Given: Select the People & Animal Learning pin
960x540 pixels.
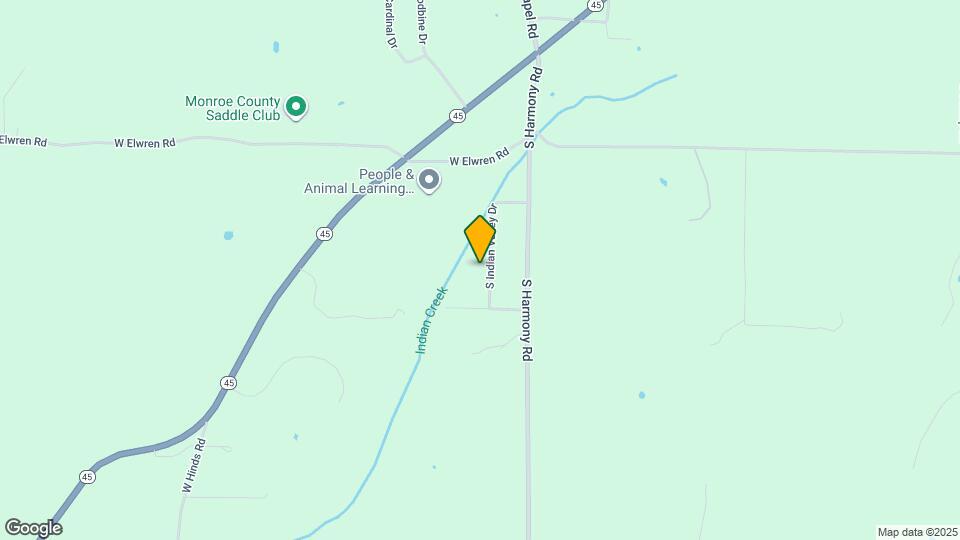Looking at the screenshot, I should (429, 180).
